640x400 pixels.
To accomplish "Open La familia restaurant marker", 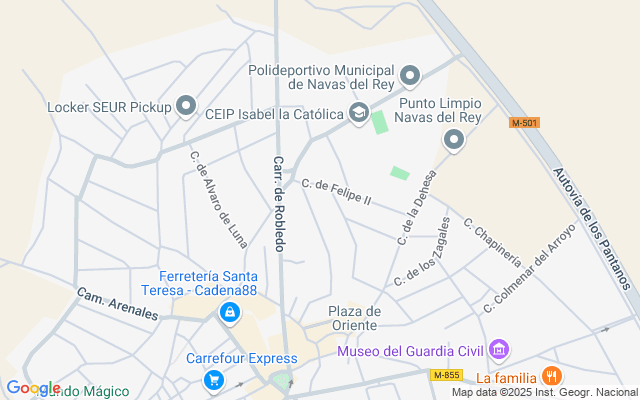I will pyautogui.click(x=550, y=376).
